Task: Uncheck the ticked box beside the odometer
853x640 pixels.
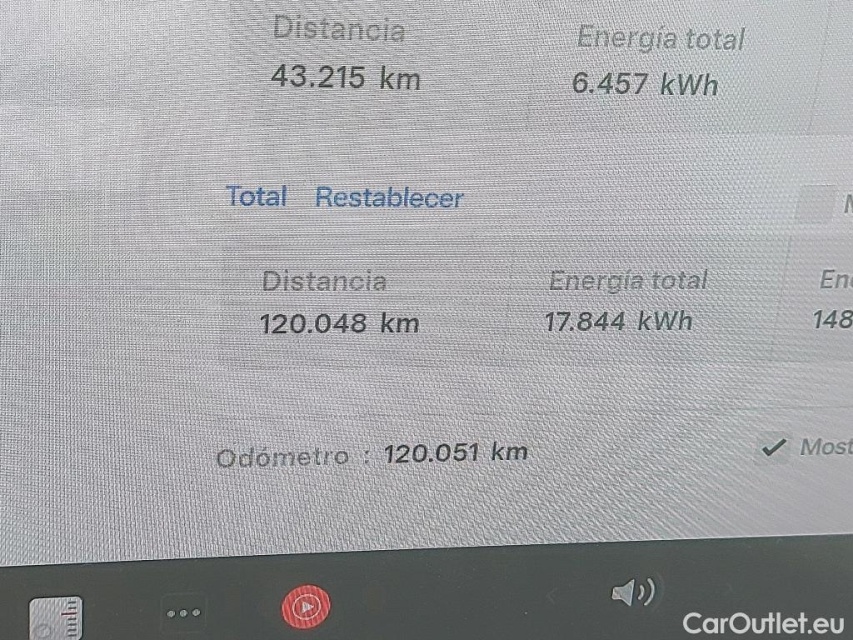Action: click(x=773, y=448)
